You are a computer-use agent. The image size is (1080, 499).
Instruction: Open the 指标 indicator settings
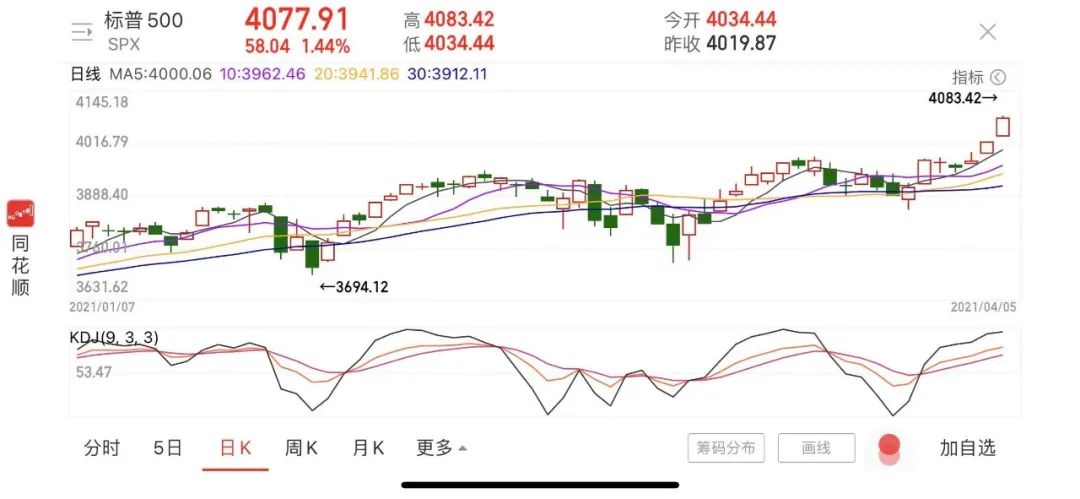point(978,77)
